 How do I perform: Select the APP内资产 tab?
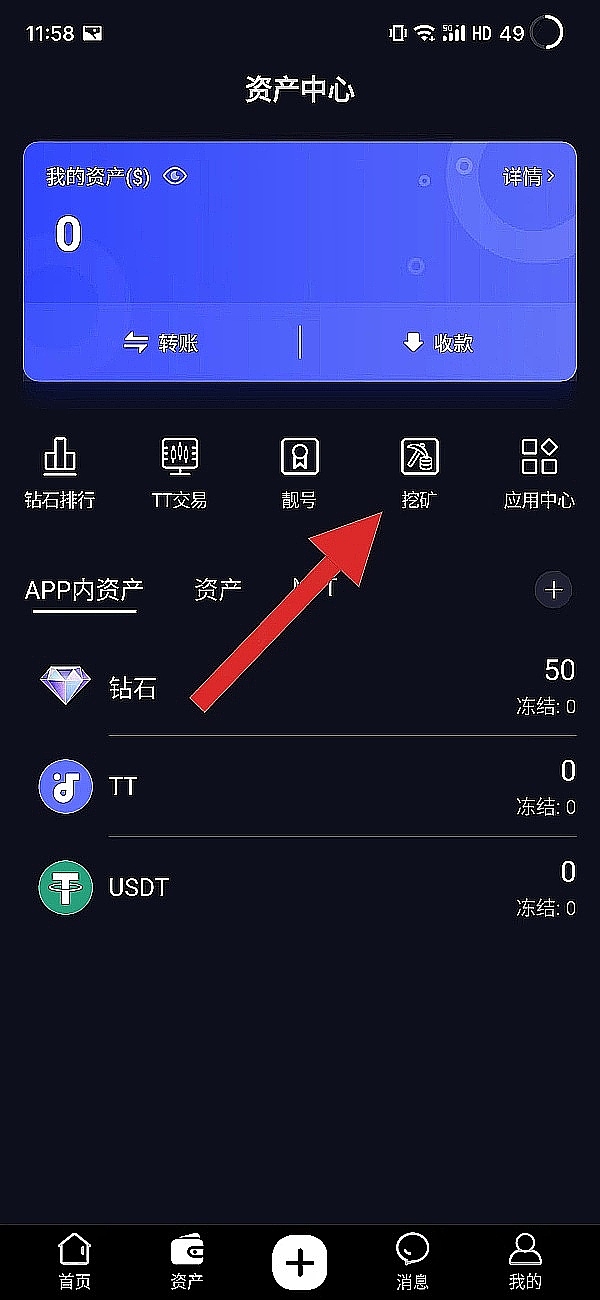[x=84, y=590]
